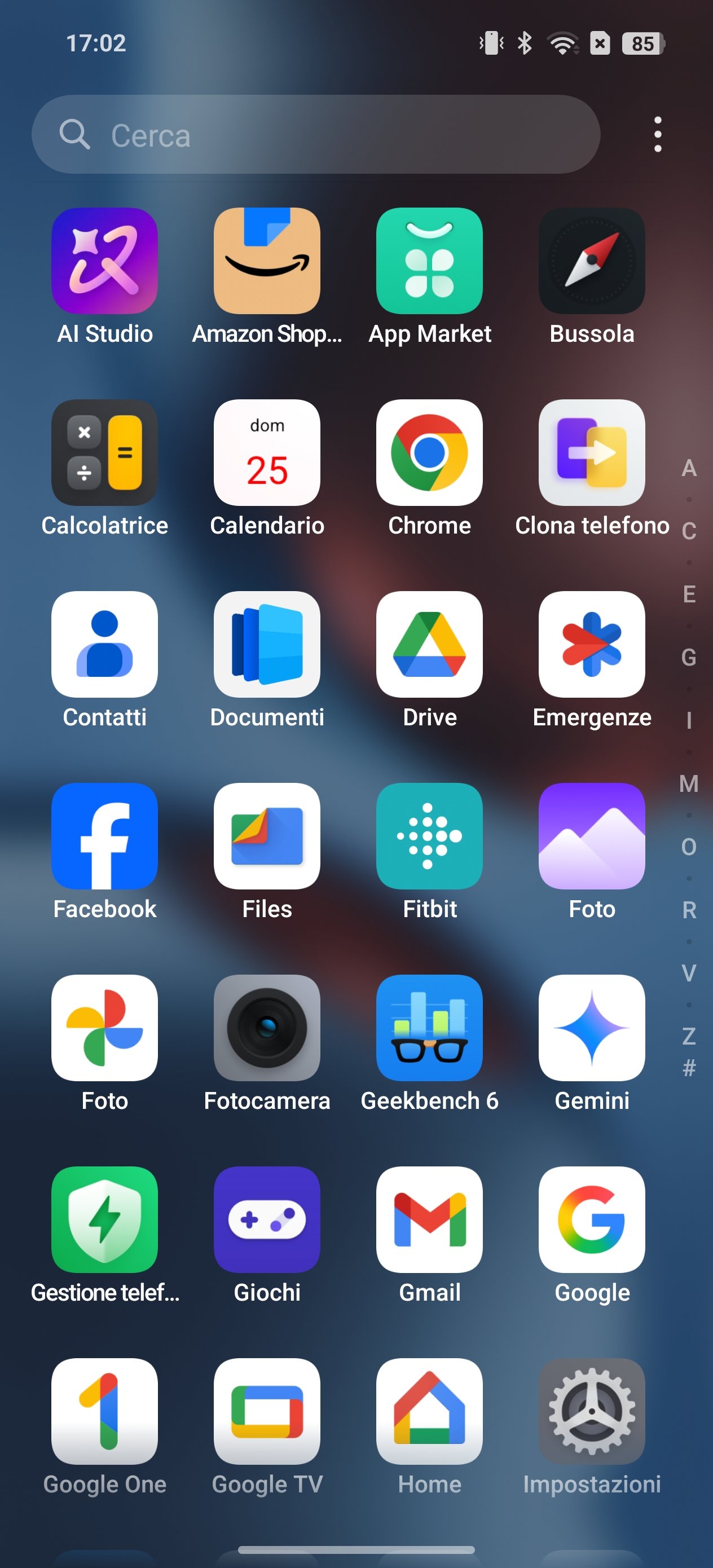
Task: Open the three-dot overflow menu
Action: pos(658,135)
